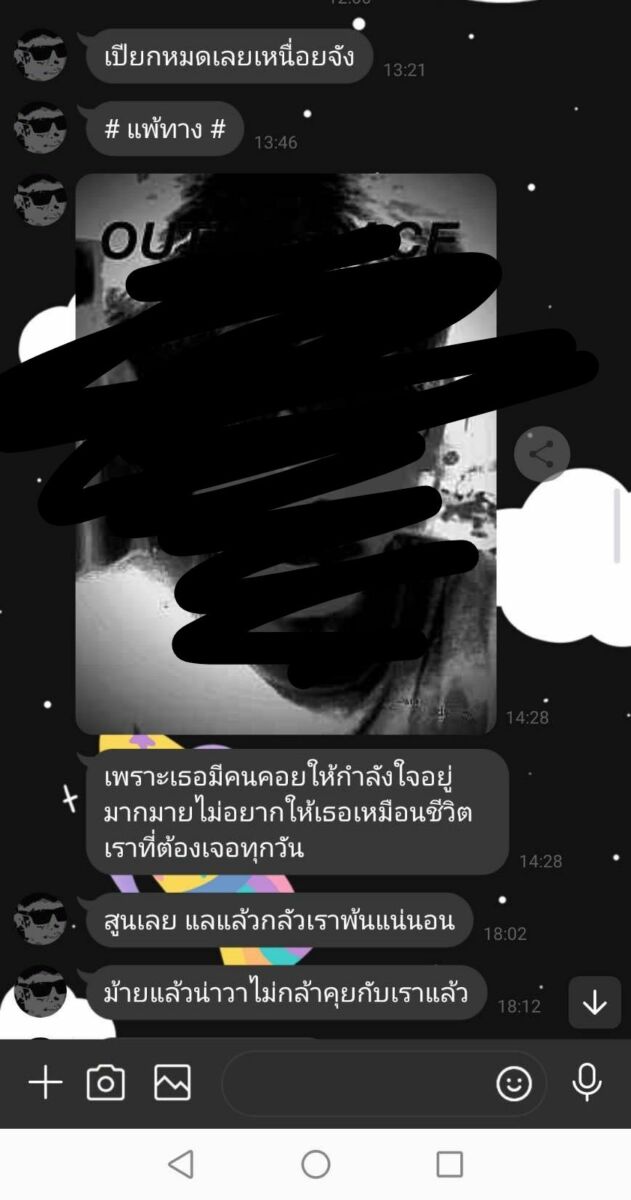Tap the microphone to record voice
The image size is (631, 1200).
[587, 1082]
